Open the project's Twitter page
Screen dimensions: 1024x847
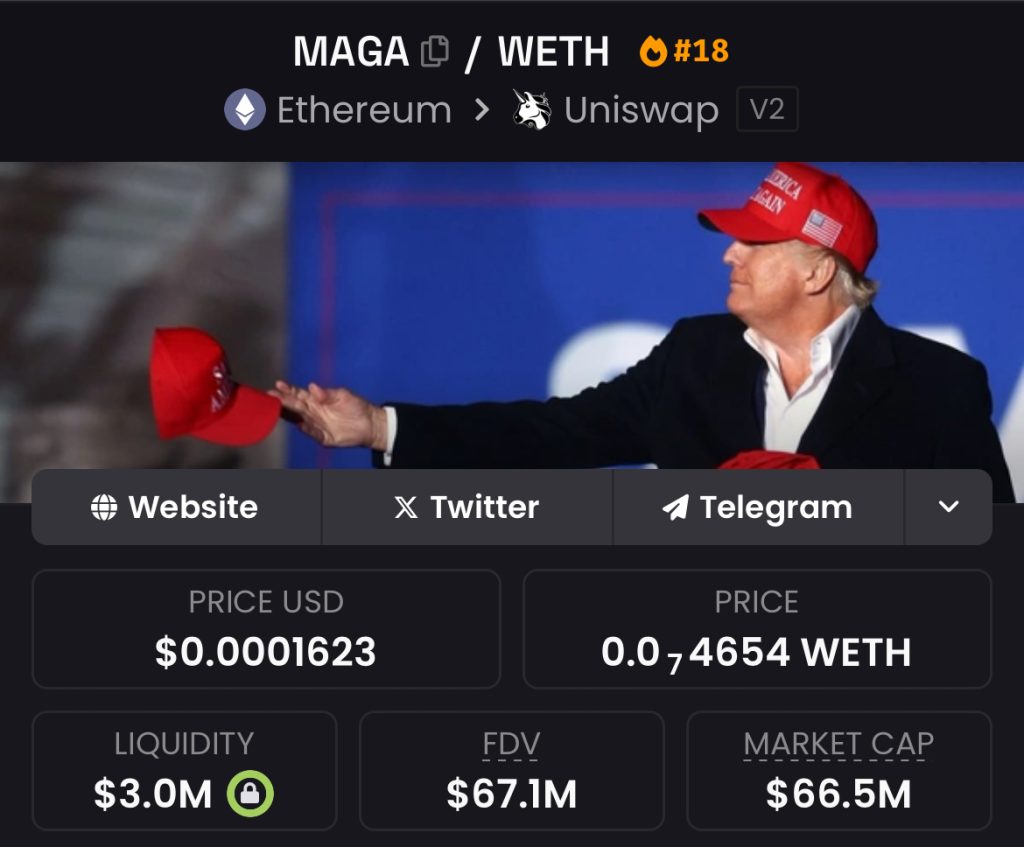[x=467, y=507]
